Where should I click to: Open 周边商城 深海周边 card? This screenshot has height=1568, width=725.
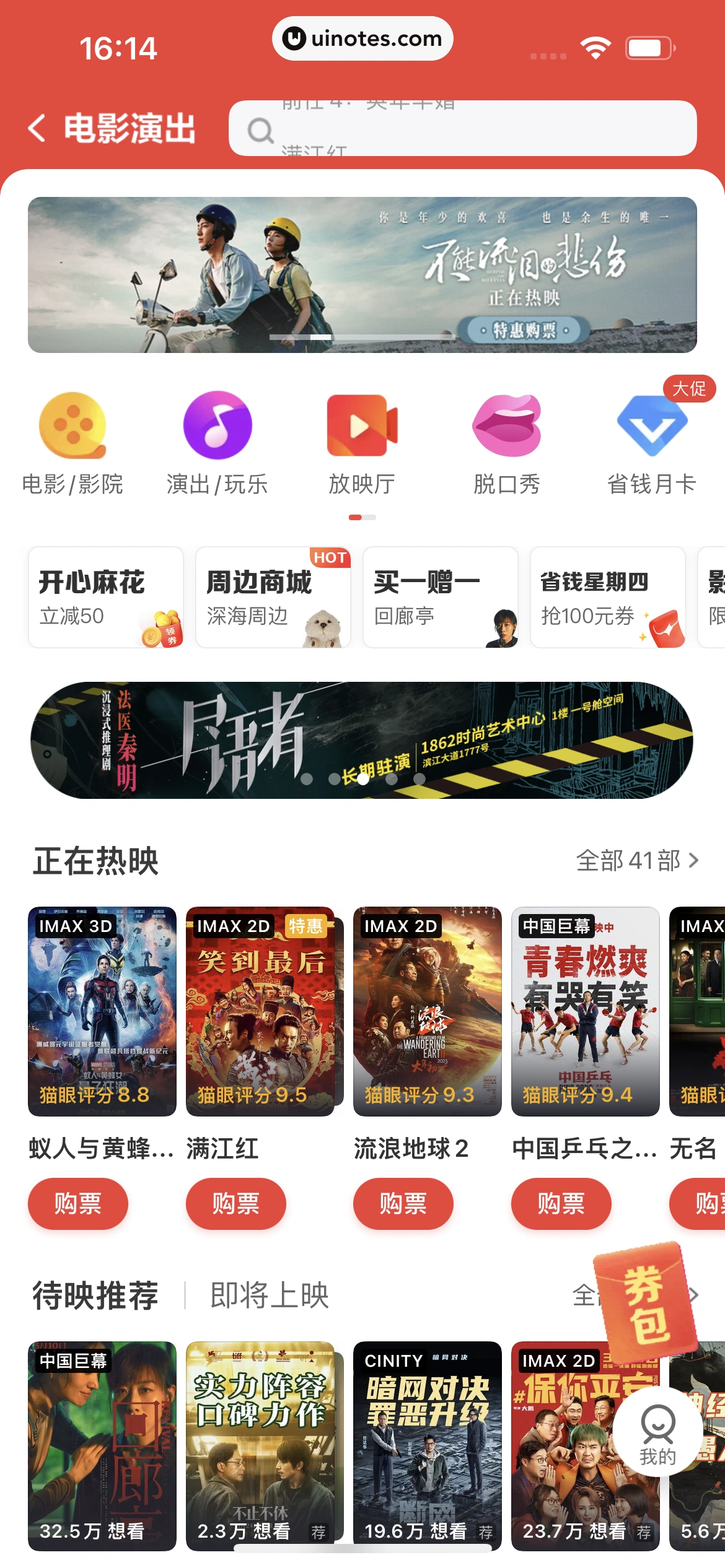[273, 597]
